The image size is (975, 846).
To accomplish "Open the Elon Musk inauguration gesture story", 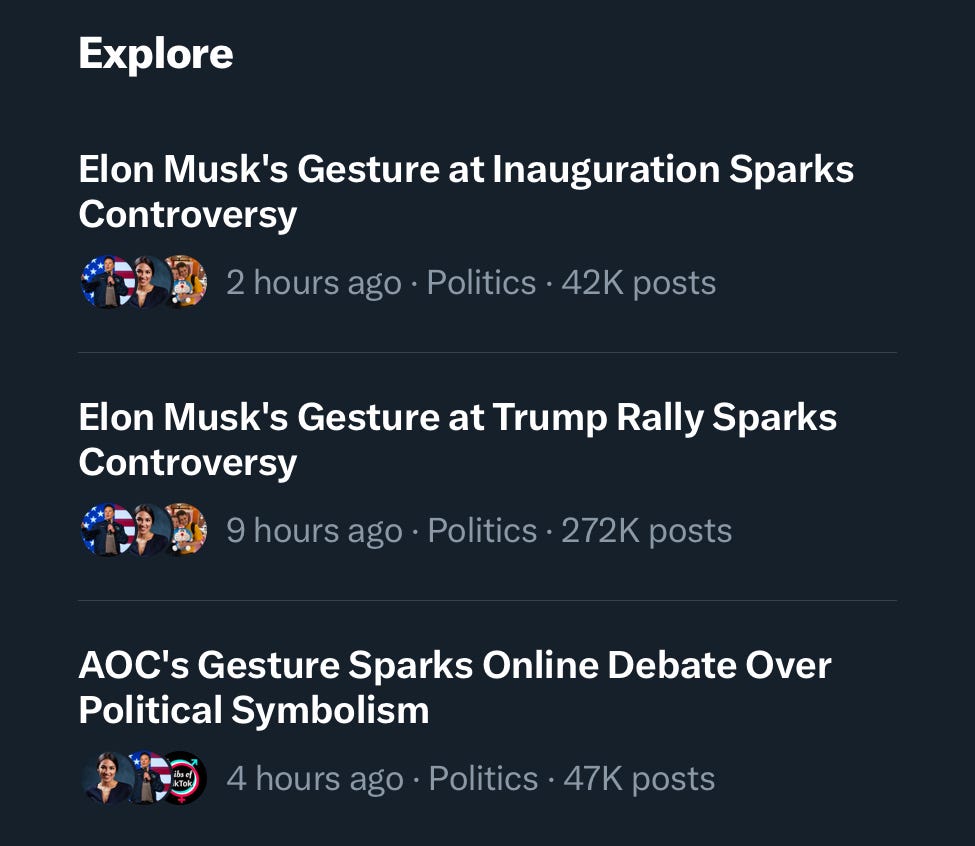I will [x=466, y=191].
